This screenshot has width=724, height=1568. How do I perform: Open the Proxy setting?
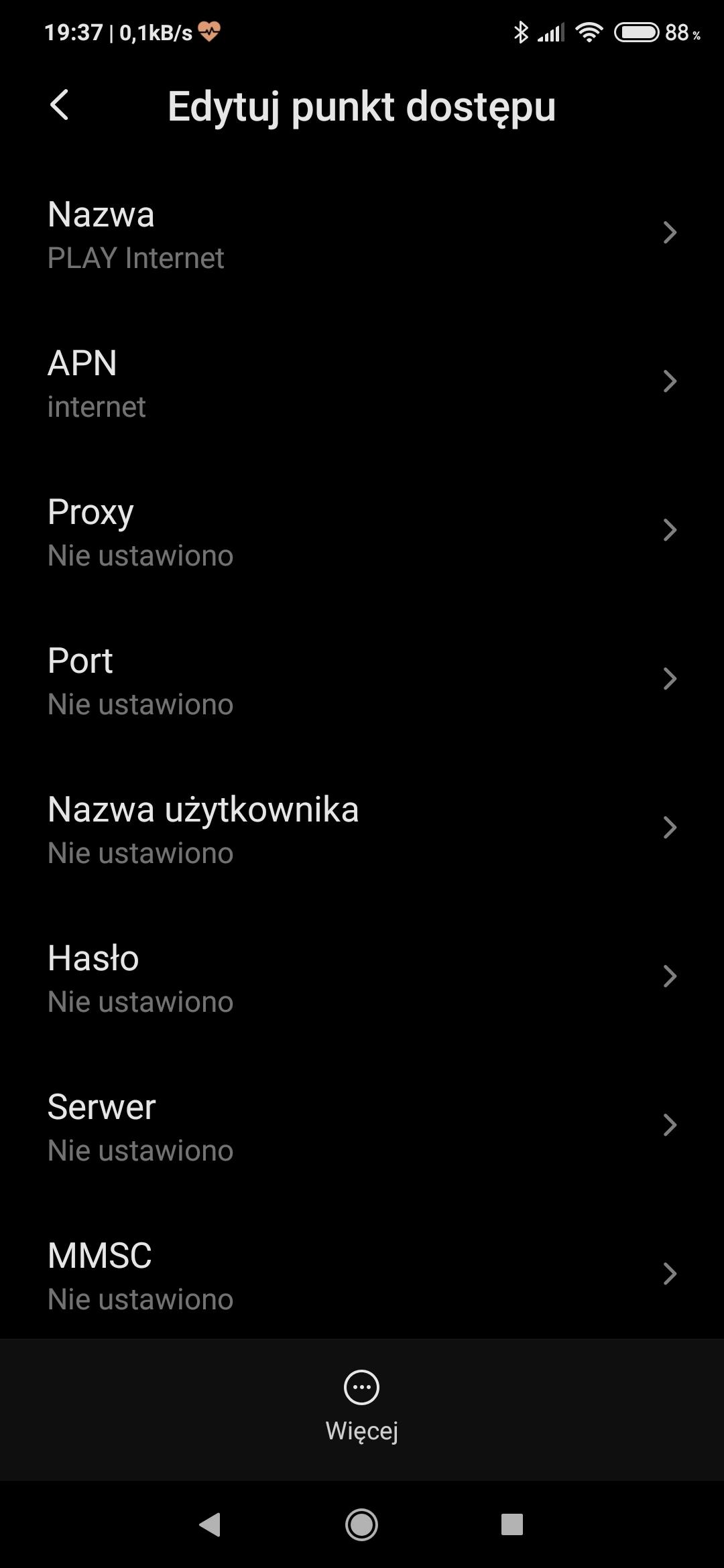(362, 532)
